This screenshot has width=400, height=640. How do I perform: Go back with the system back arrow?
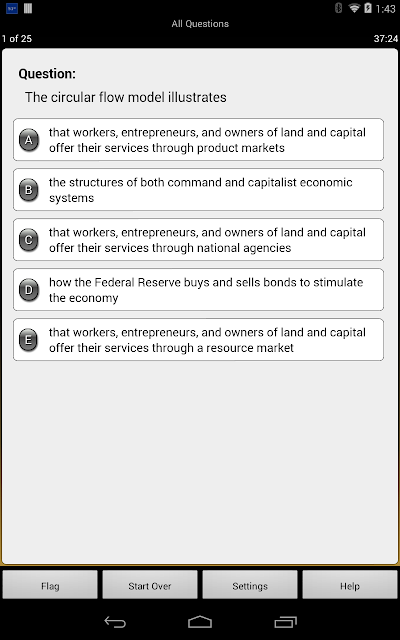(115, 622)
